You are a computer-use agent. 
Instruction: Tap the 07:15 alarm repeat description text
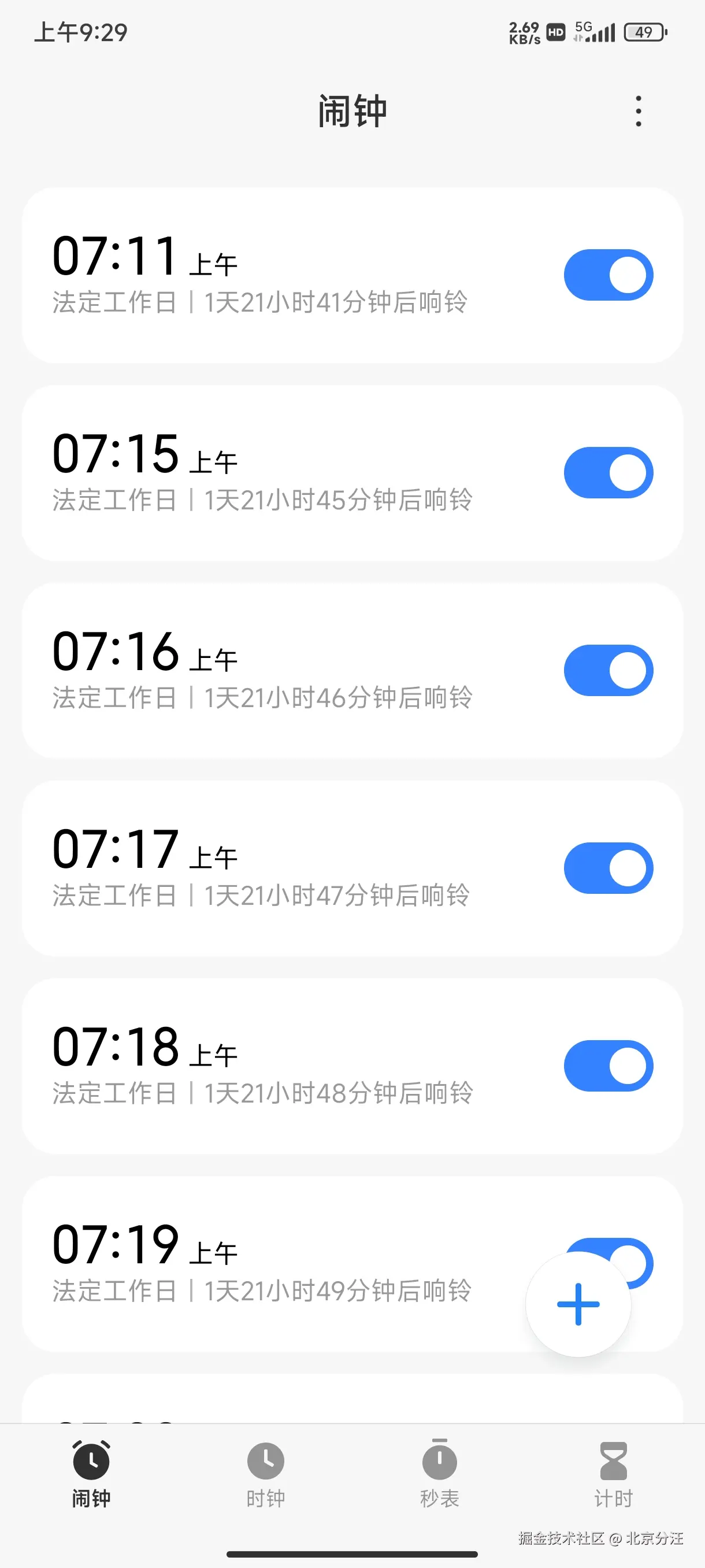pos(262,500)
